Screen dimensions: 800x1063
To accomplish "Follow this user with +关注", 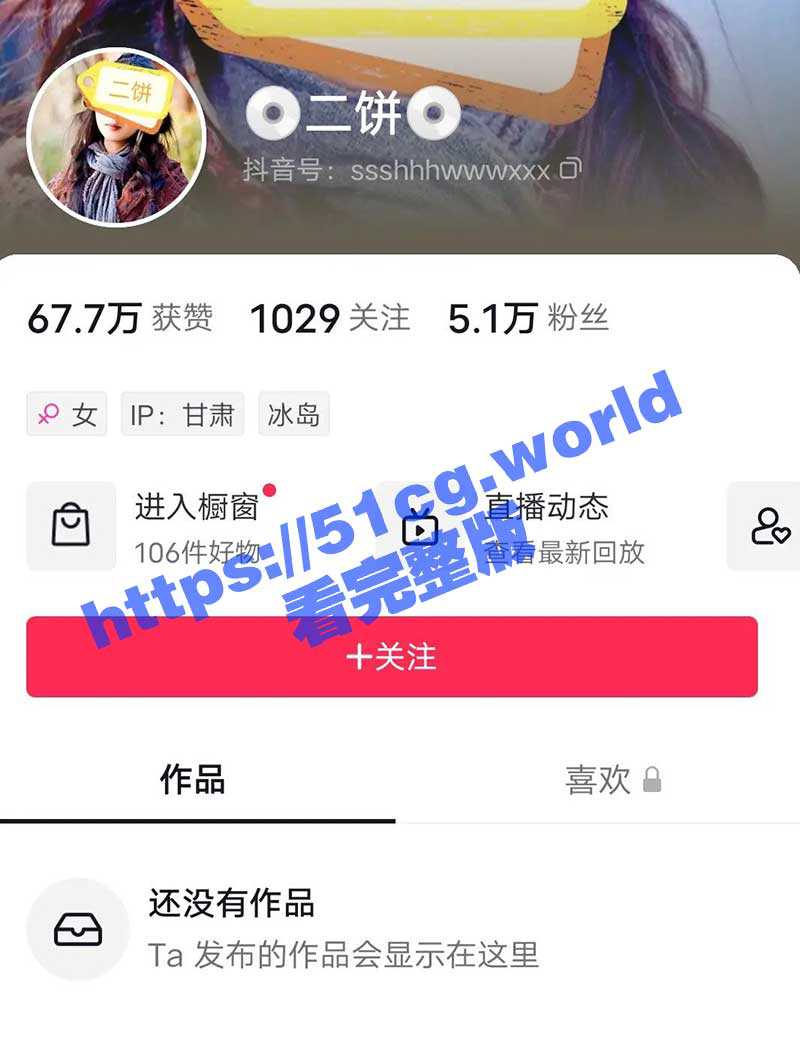I will coord(392,657).
